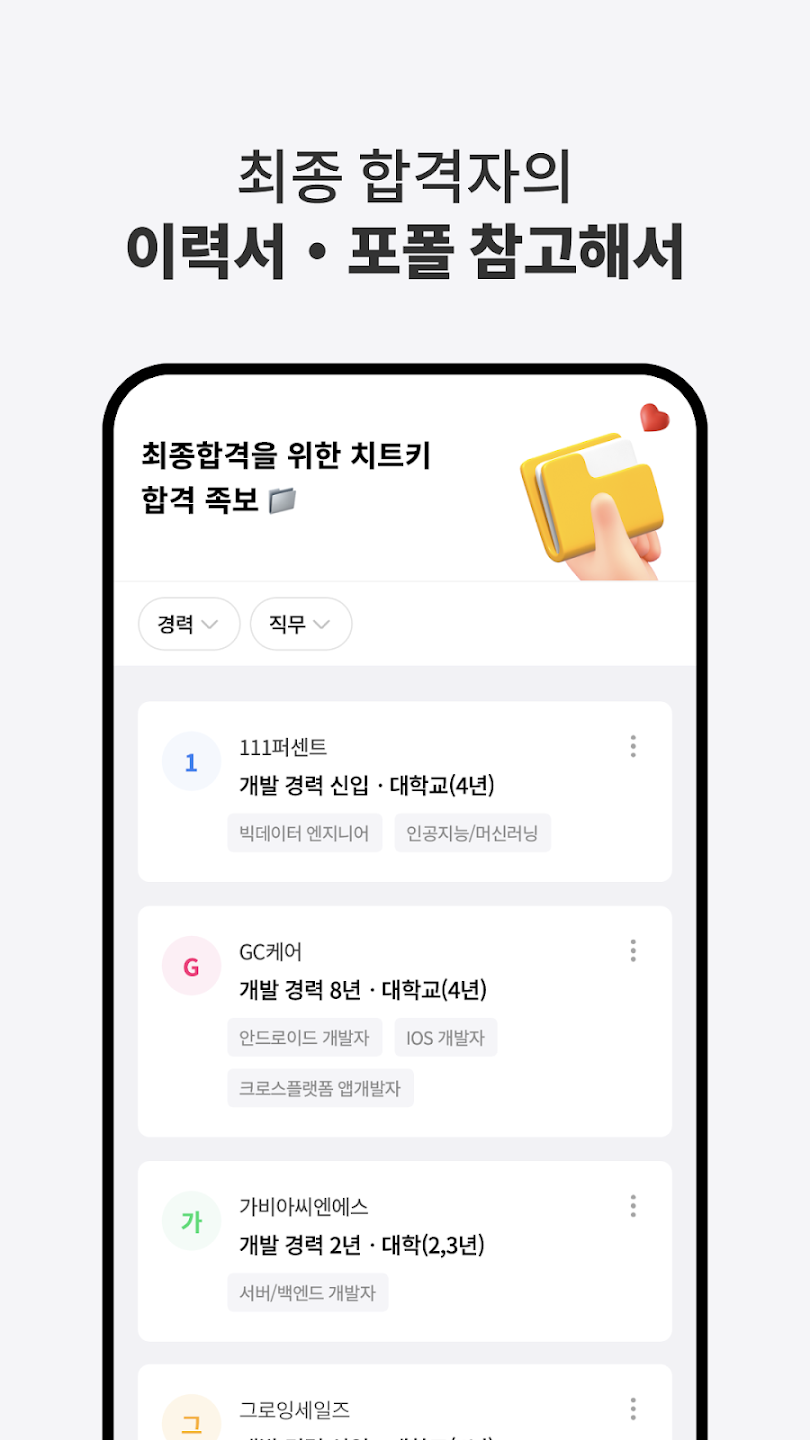Click the 가비아씨엔에스 '가' avatar icon
810x1440 pixels.
(x=191, y=1220)
